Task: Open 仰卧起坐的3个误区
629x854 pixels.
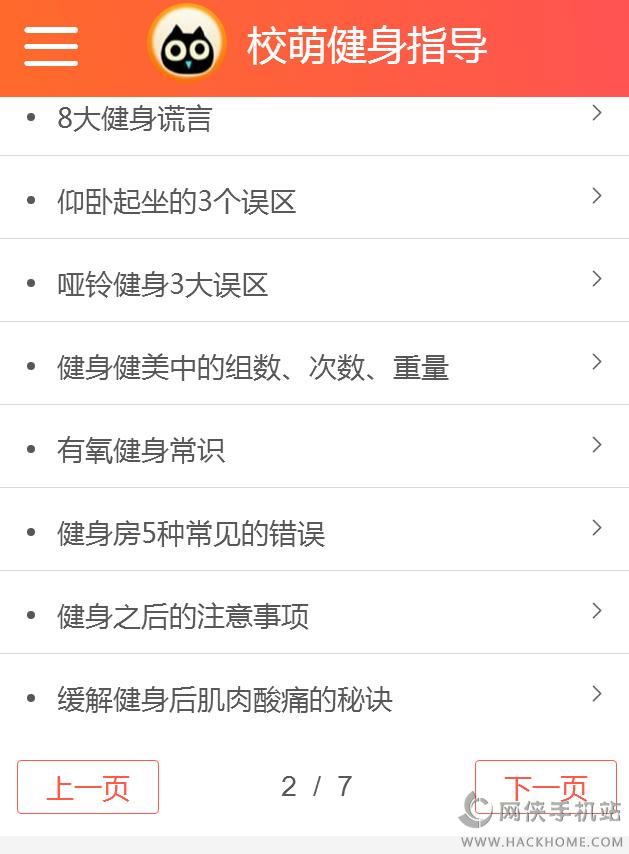Action: (x=177, y=202)
